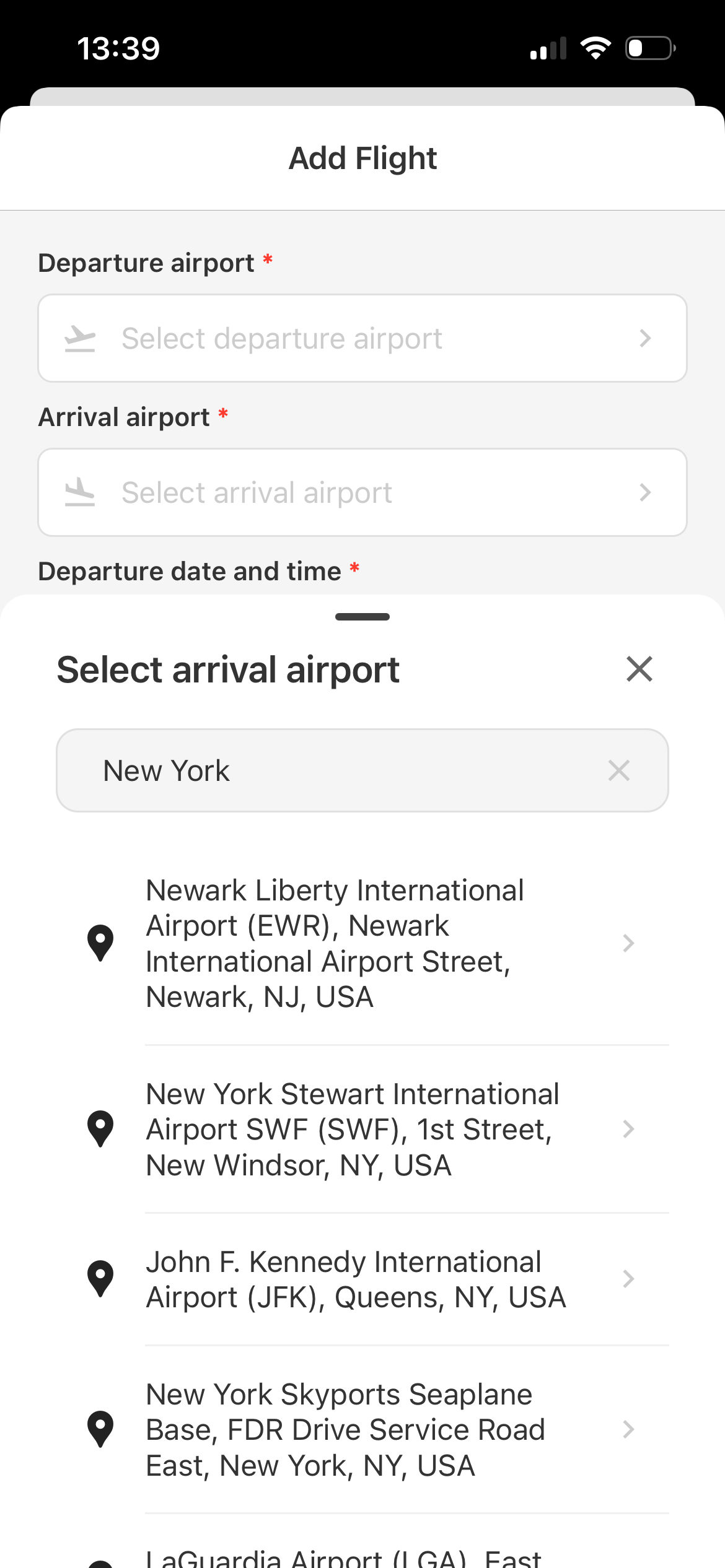Tap the Wi-Fi icon in the status bar
Viewport: 725px width, 1568px height.
pos(596,46)
